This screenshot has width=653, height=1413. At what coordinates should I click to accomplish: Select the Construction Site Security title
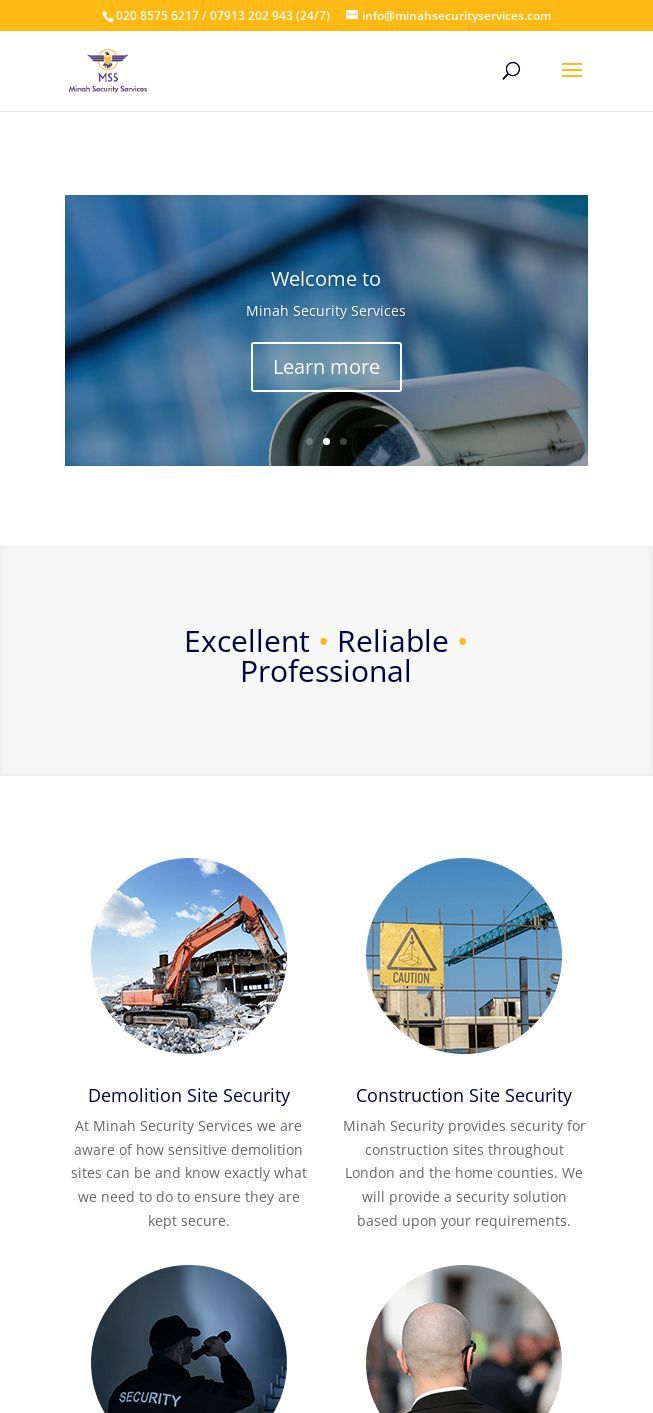click(x=464, y=1095)
